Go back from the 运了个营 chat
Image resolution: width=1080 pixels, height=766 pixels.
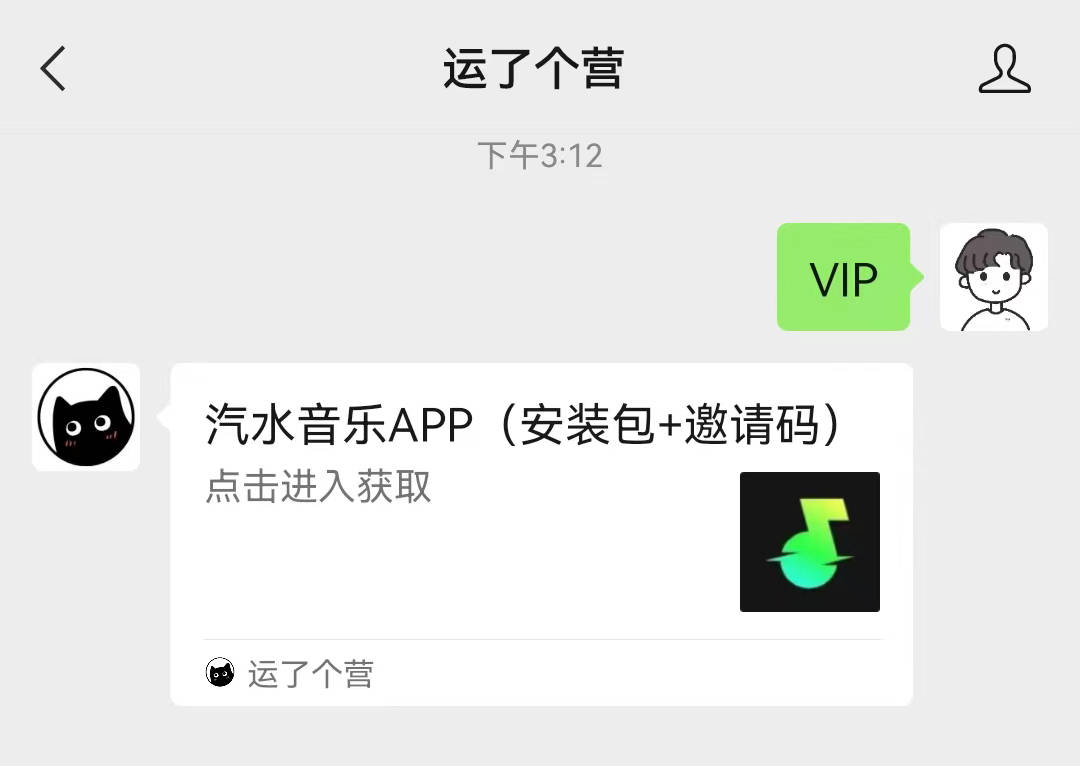pos(53,69)
